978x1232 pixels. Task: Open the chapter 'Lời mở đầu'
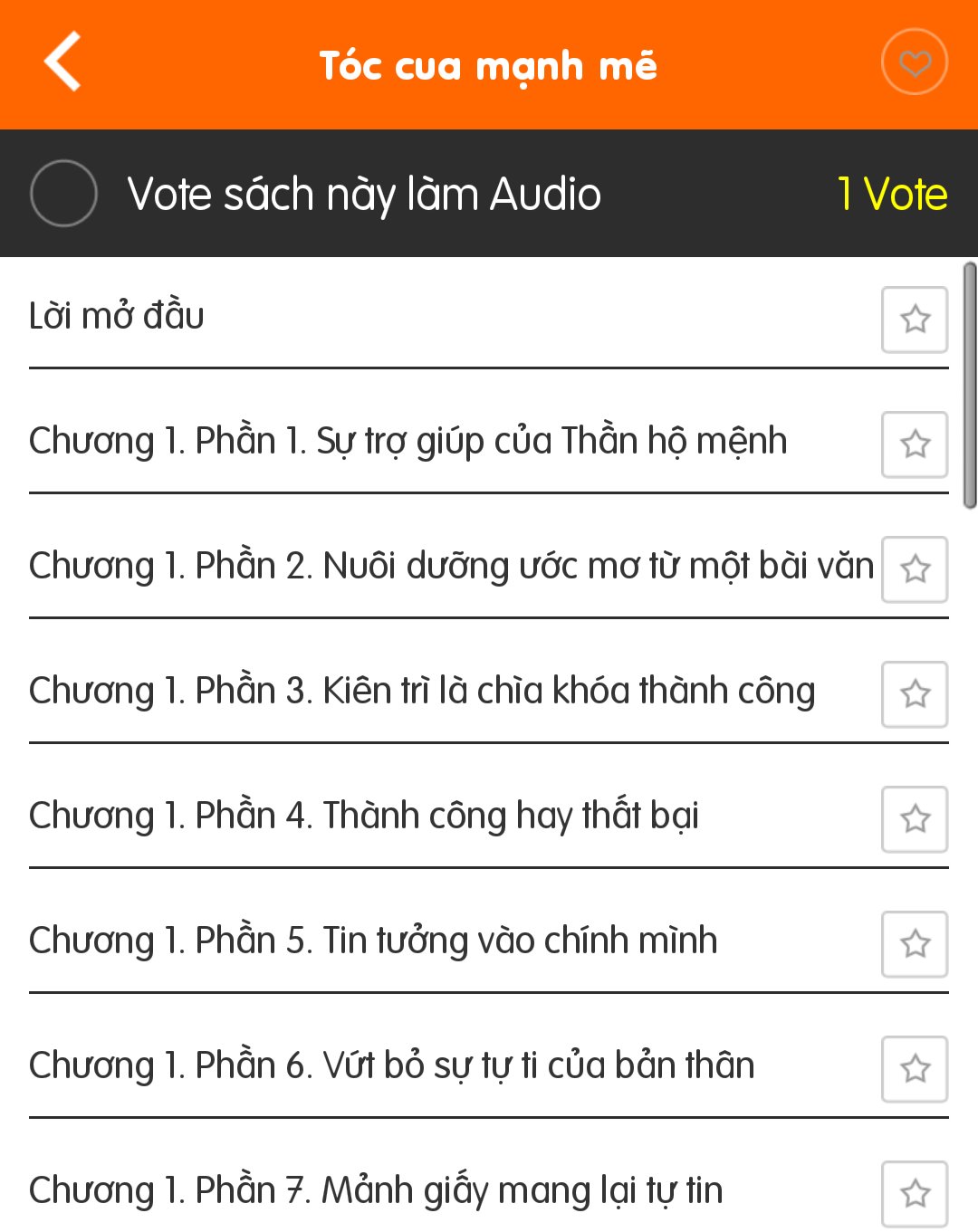coord(362,317)
